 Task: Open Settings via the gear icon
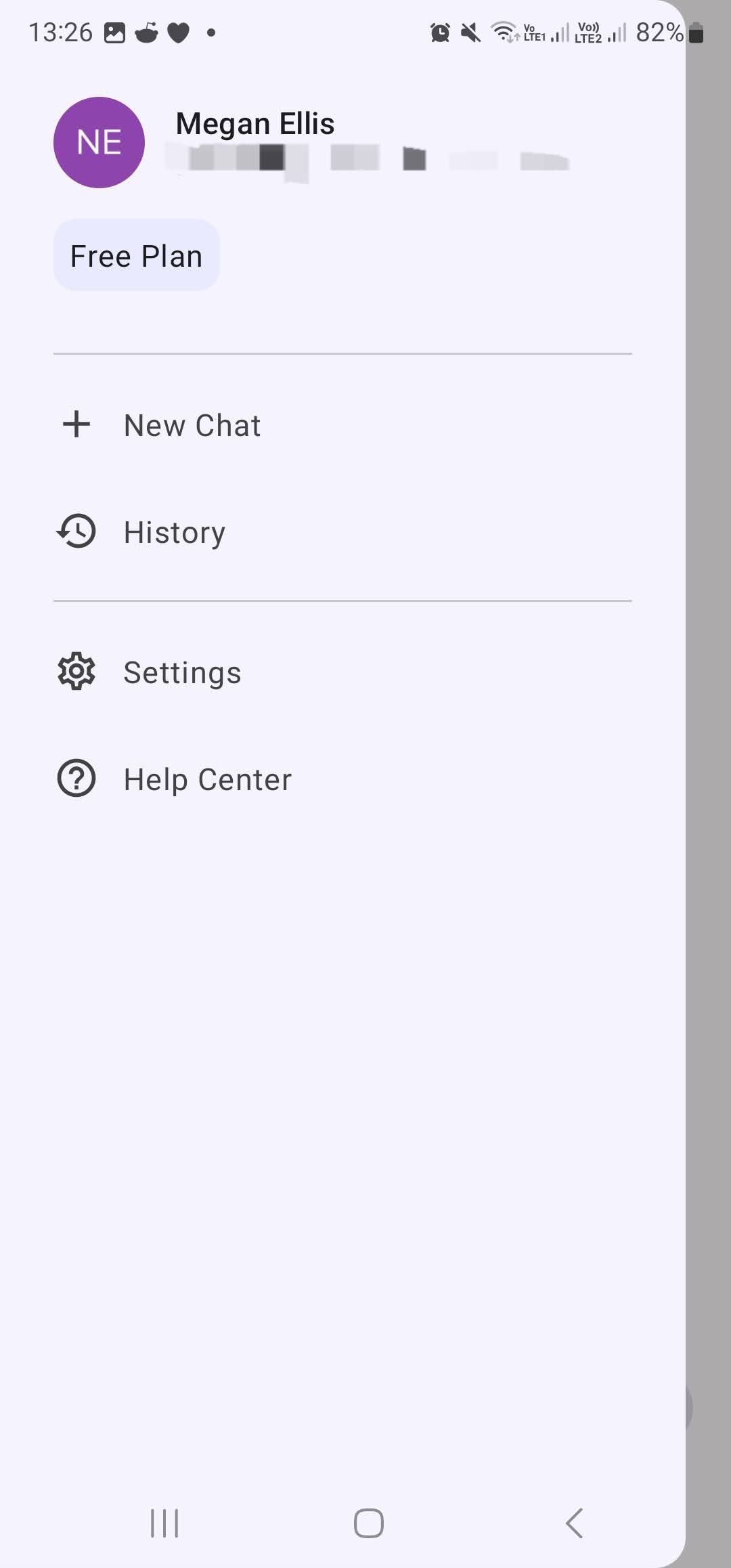(x=76, y=672)
